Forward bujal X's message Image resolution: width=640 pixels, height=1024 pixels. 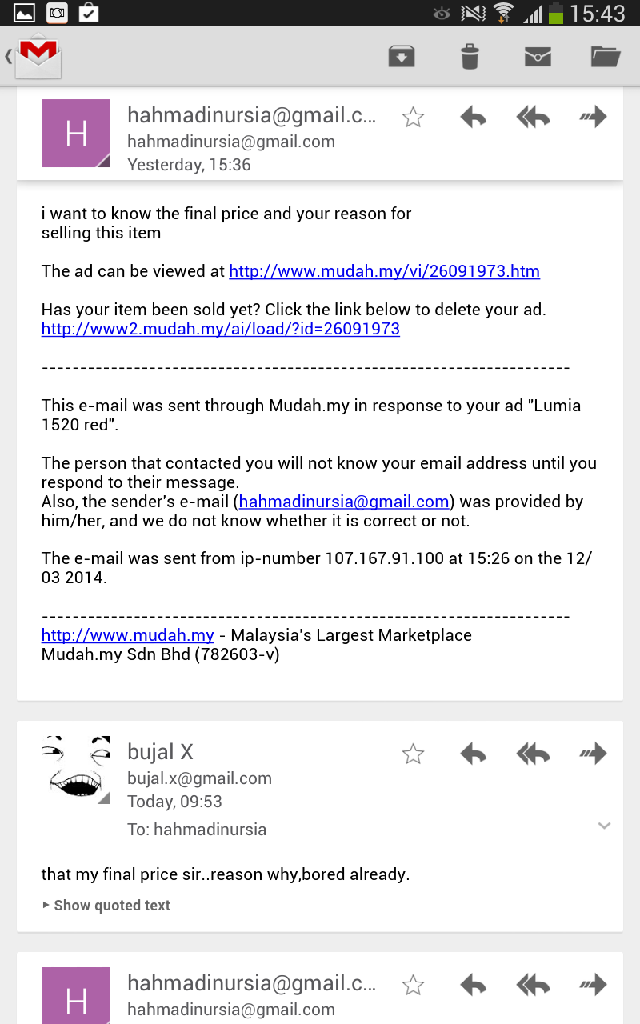click(x=593, y=754)
